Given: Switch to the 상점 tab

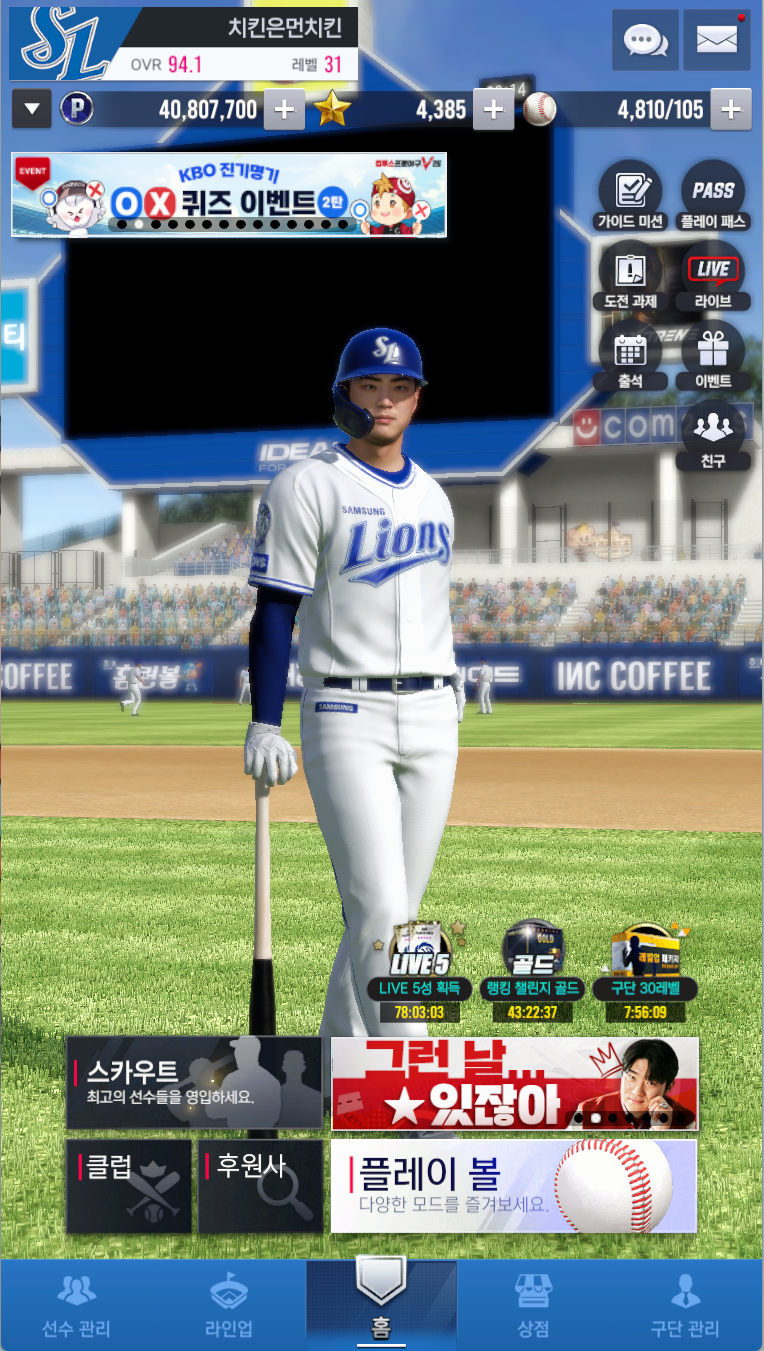Looking at the screenshot, I should click(x=533, y=1306).
